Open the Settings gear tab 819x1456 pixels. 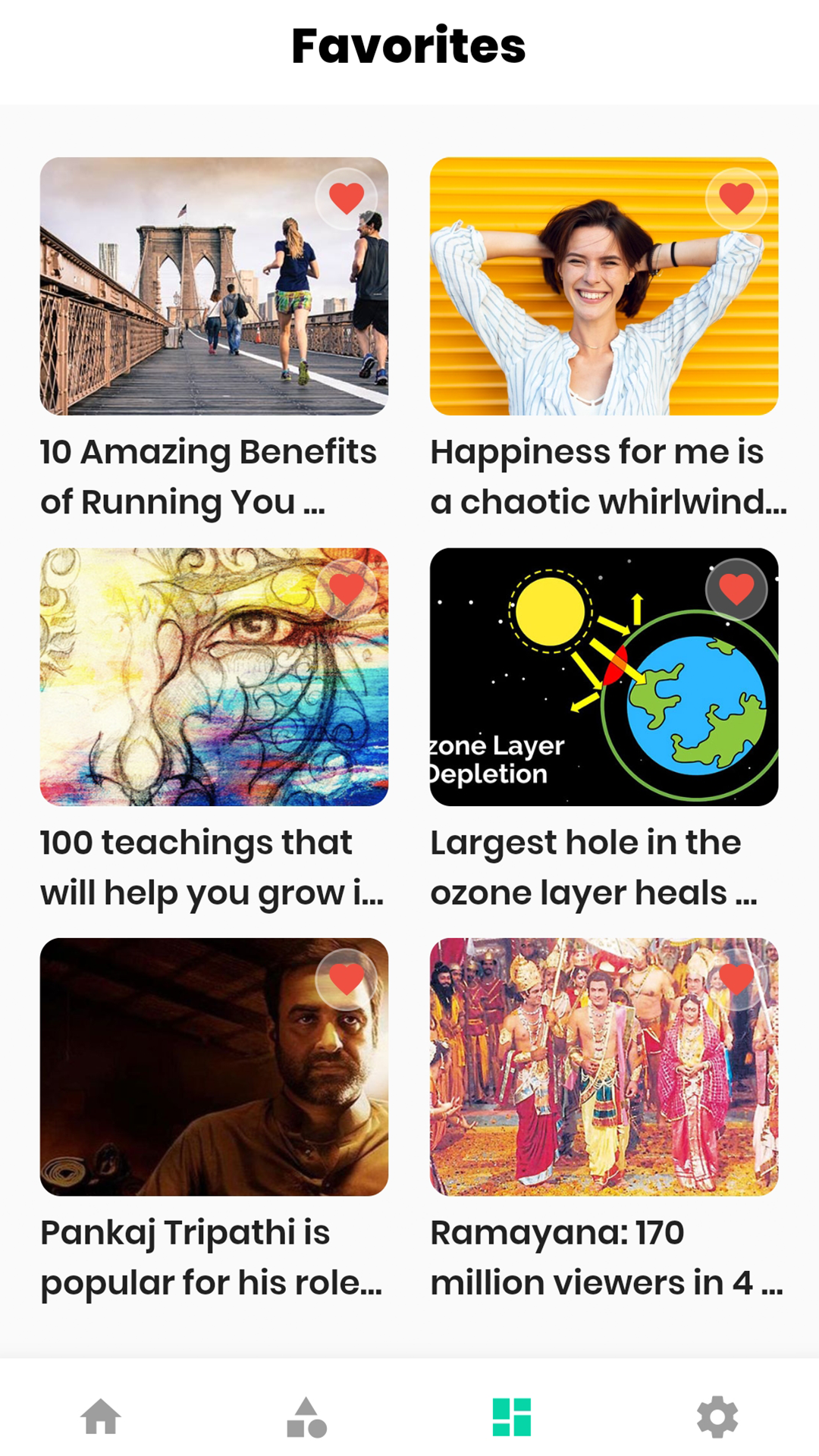pyautogui.click(x=717, y=1417)
